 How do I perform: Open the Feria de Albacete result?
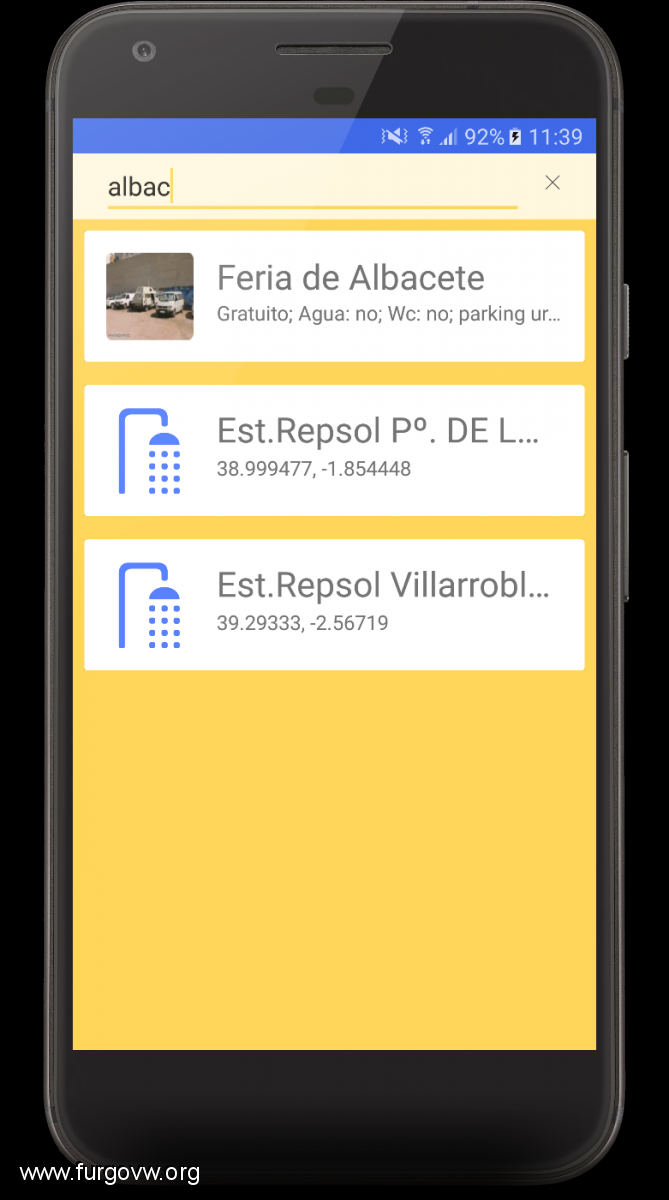(334, 296)
